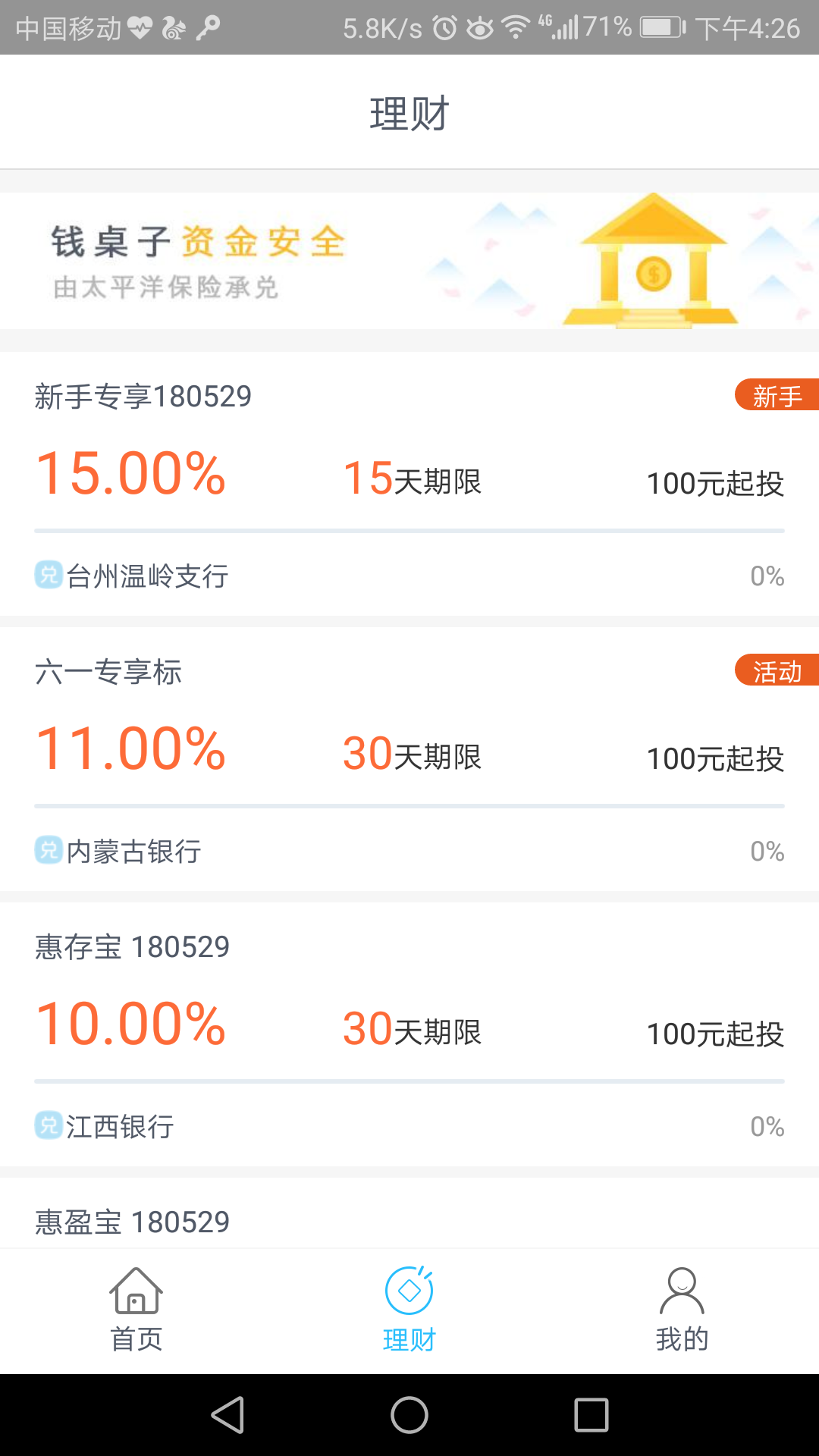Click the 0% progress of 惠存宝 180529
The image size is (819, 1456).
coord(768,1127)
